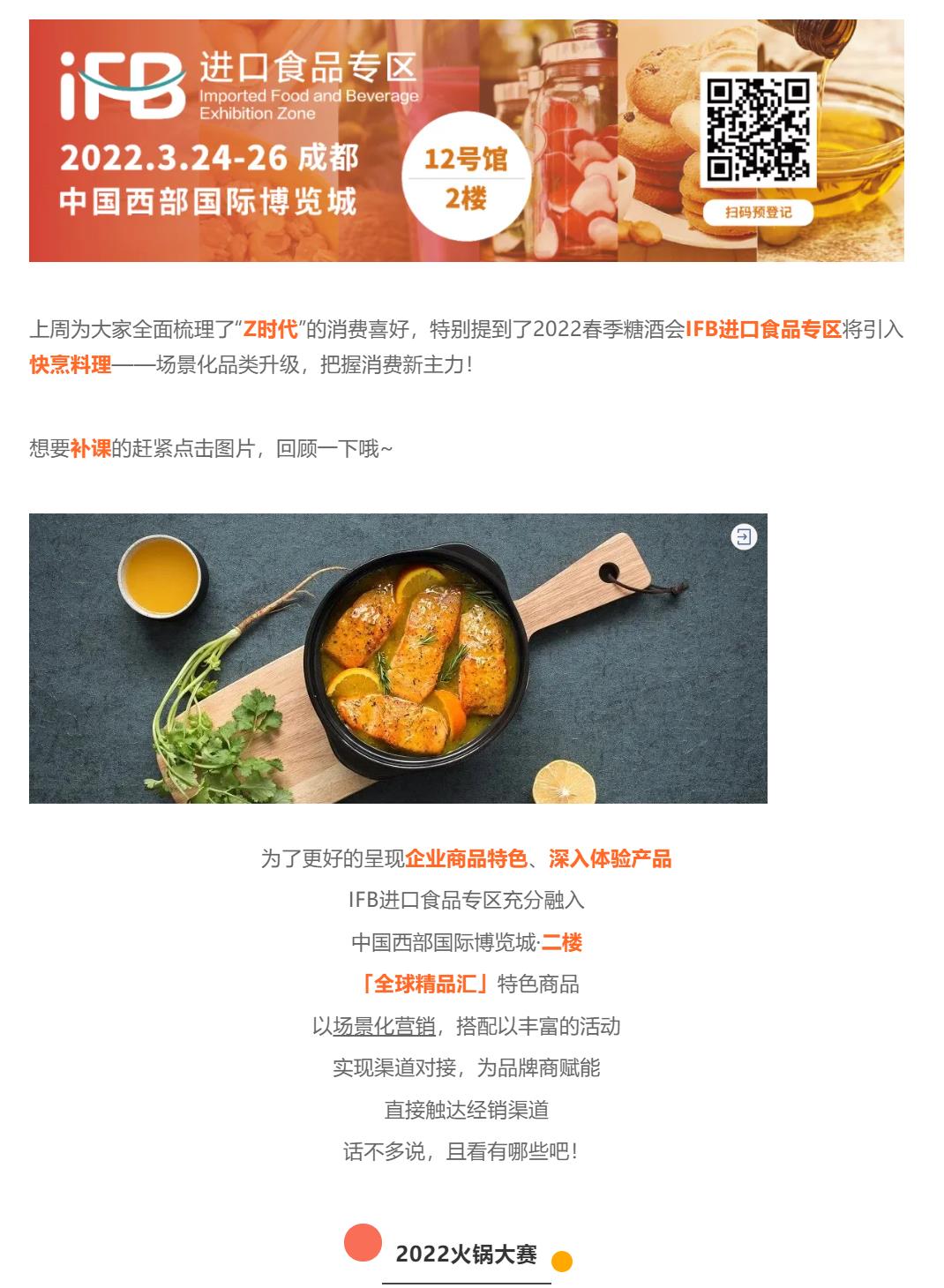Open the underlined 场景化营销 link

pyautogui.click(x=384, y=1026)
